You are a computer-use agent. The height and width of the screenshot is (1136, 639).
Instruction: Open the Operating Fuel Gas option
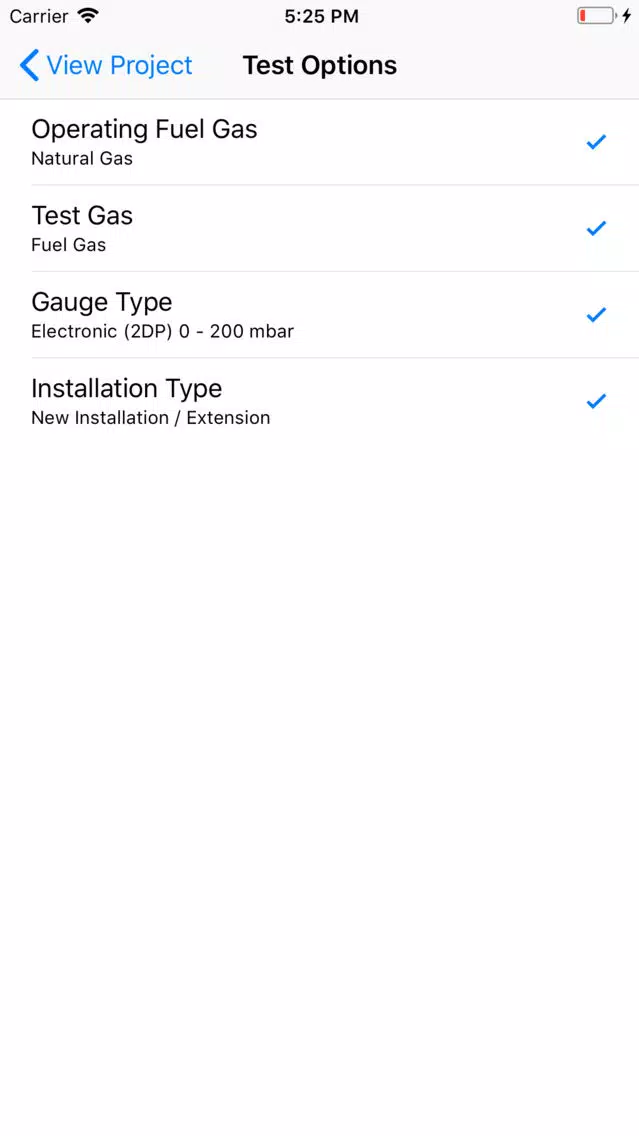coord(320,142)
